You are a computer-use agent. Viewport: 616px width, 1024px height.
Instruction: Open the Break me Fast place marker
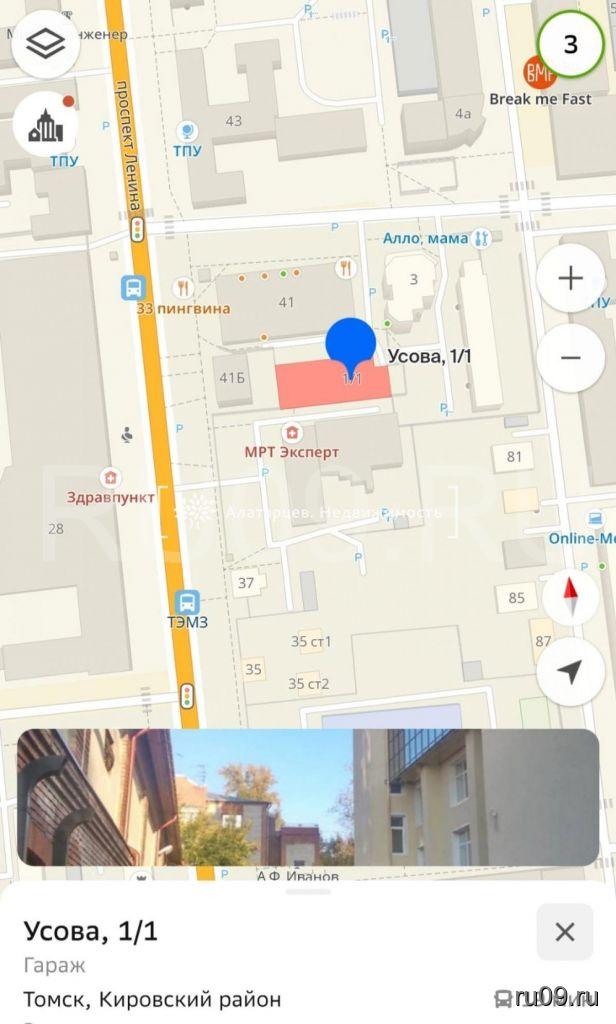540,72
